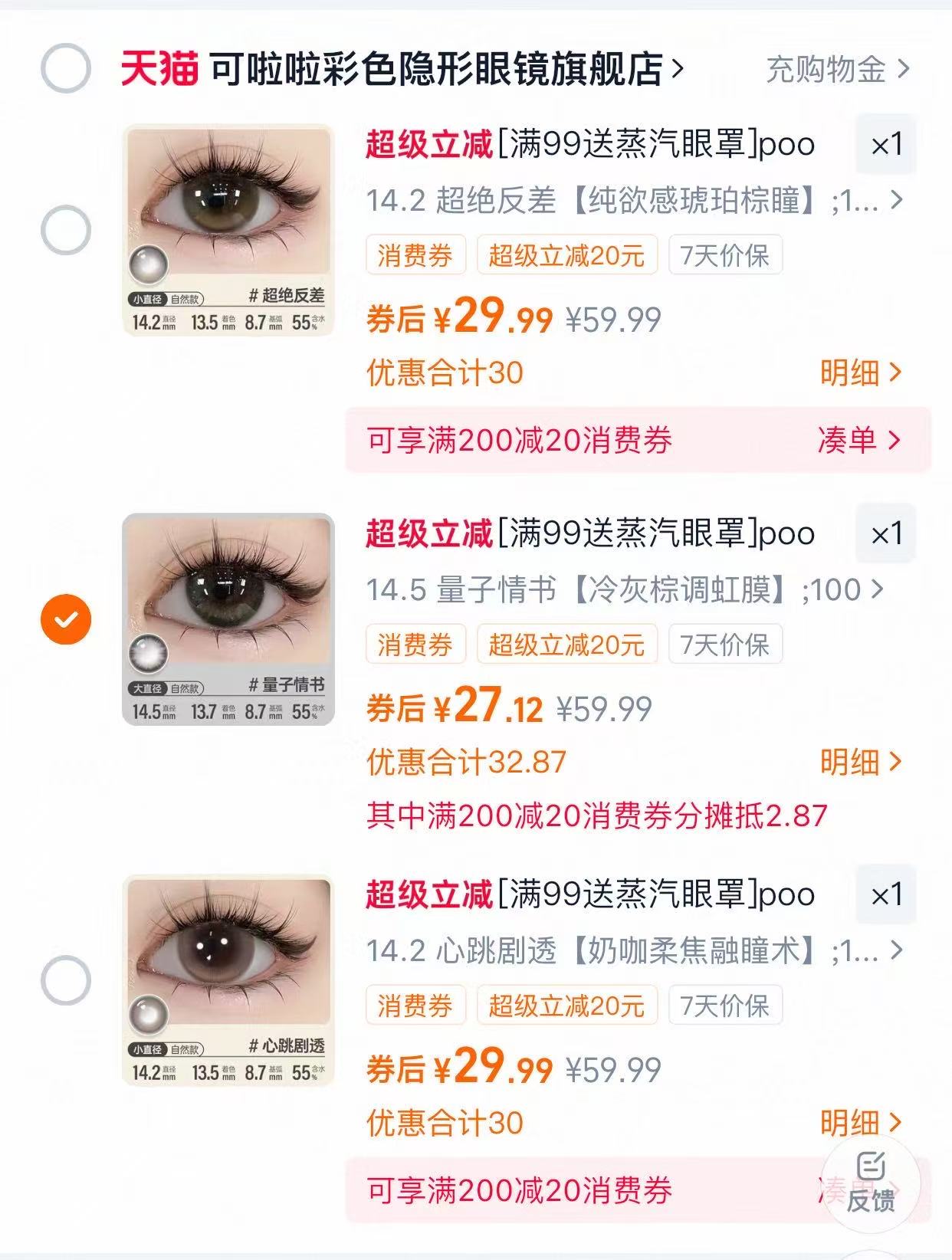This screenshot has height=1260, width=952.
Task: Click the 超级立减20元 tag on second product
Action: 566,646
